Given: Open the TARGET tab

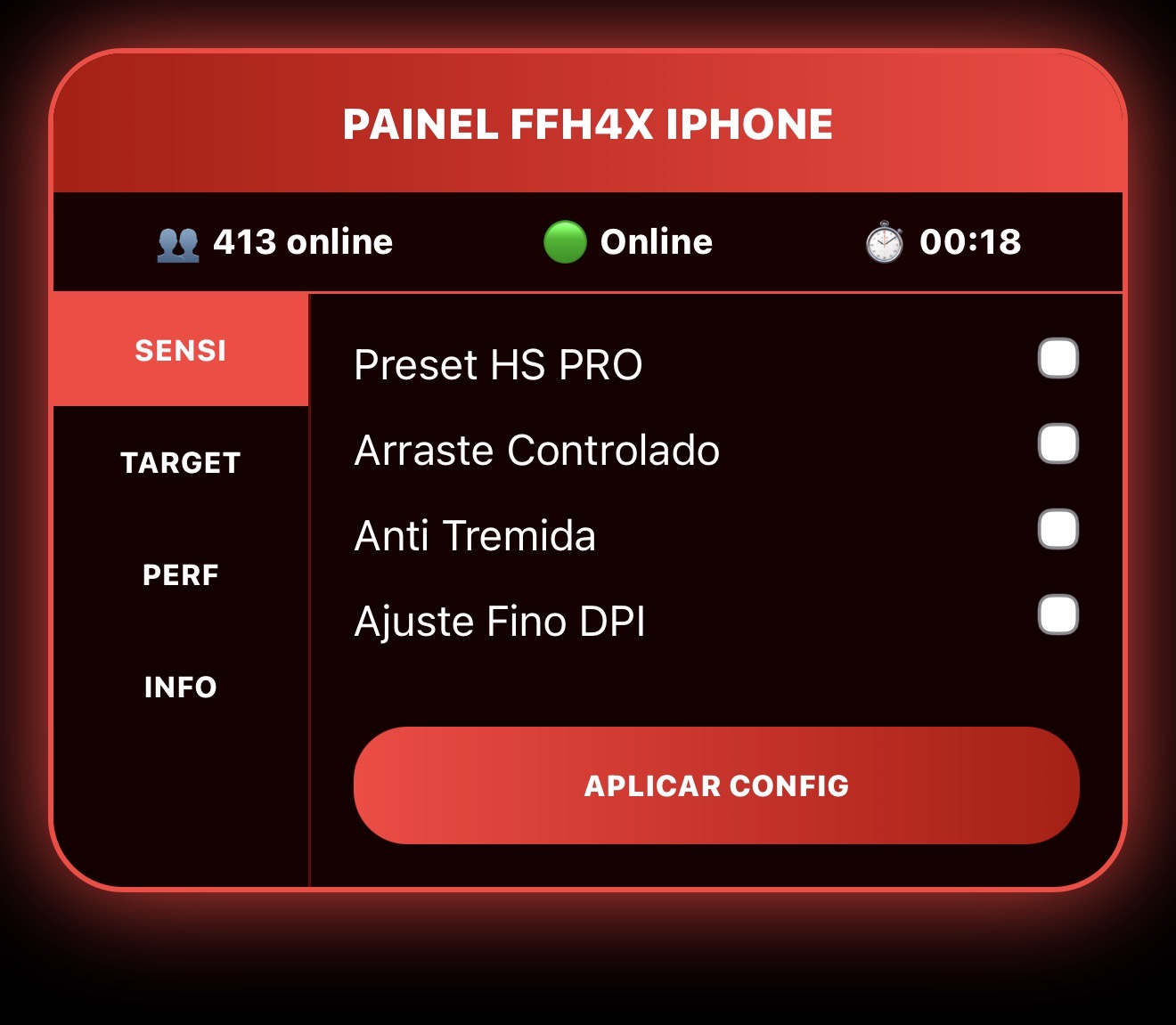Looking at the screenshot, I should pos(181,462).
